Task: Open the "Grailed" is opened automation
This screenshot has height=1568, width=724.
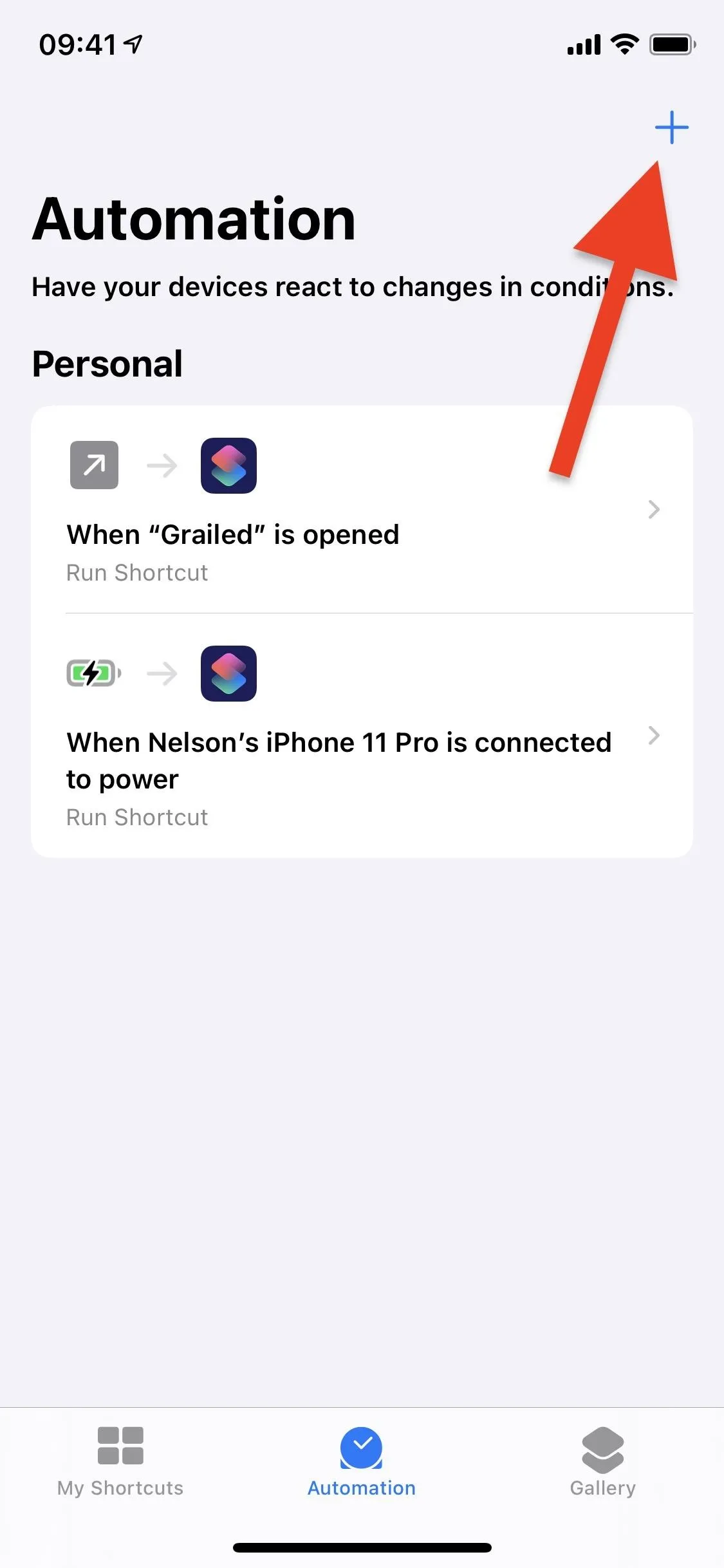Action: coord(362,509)
